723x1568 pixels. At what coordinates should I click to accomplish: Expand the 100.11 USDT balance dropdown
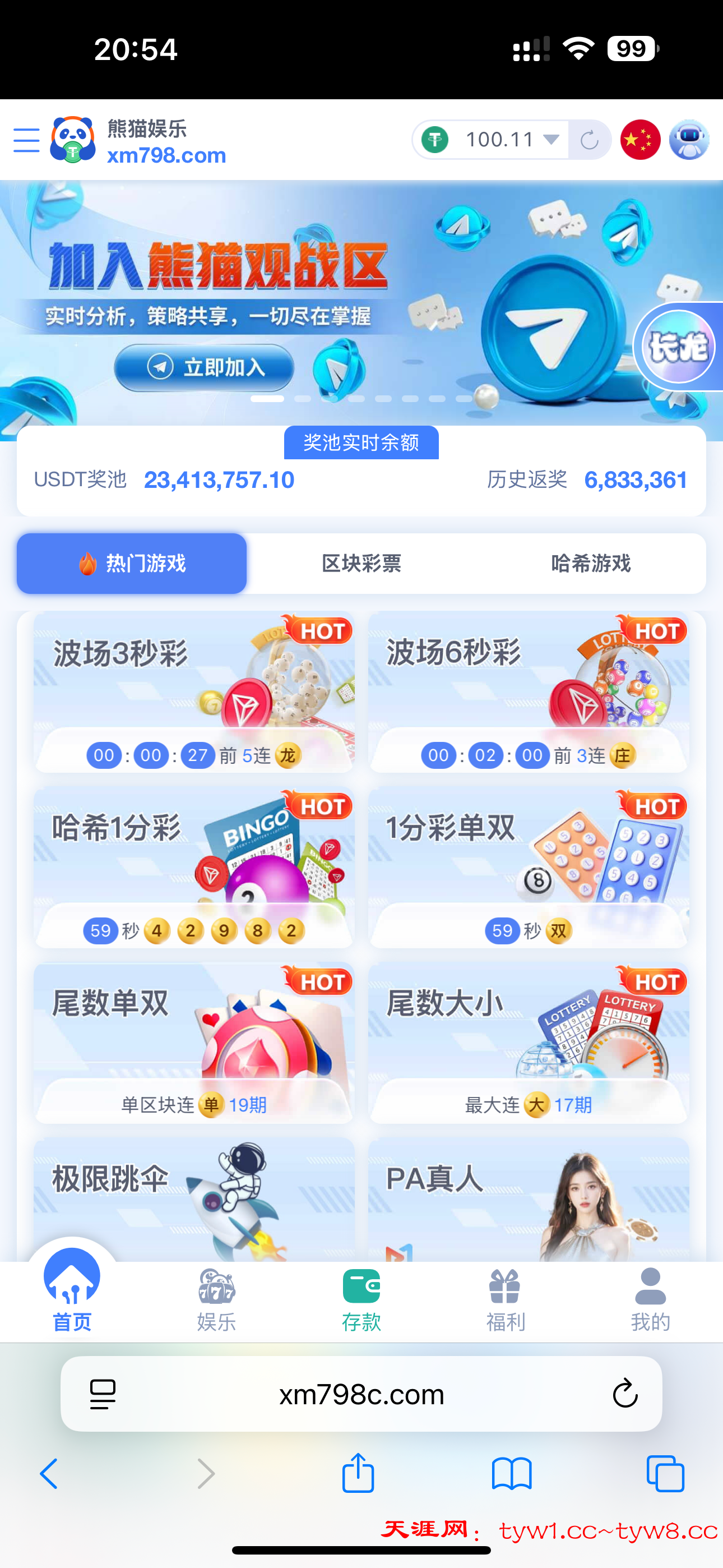551,140
